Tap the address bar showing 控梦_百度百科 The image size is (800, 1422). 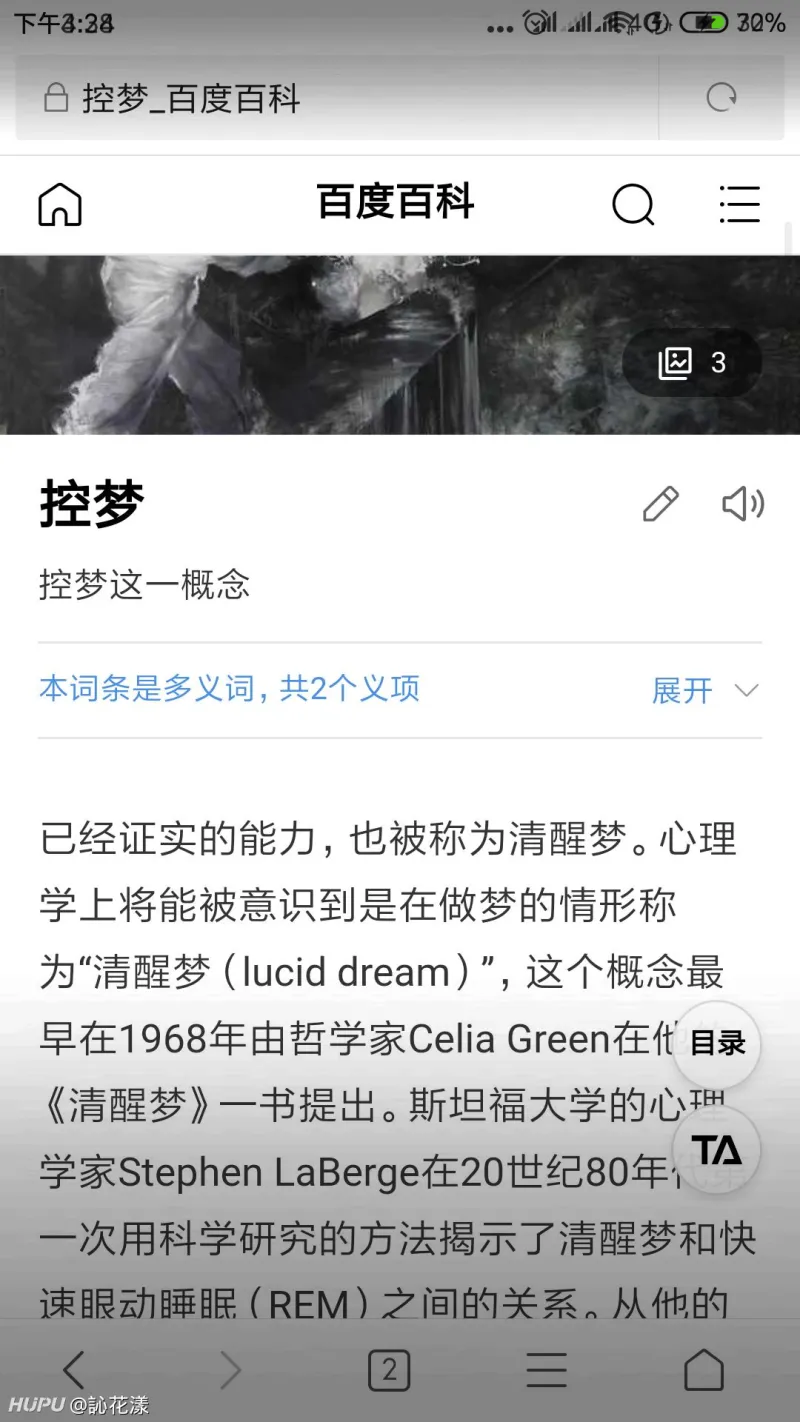pos(330,98)
